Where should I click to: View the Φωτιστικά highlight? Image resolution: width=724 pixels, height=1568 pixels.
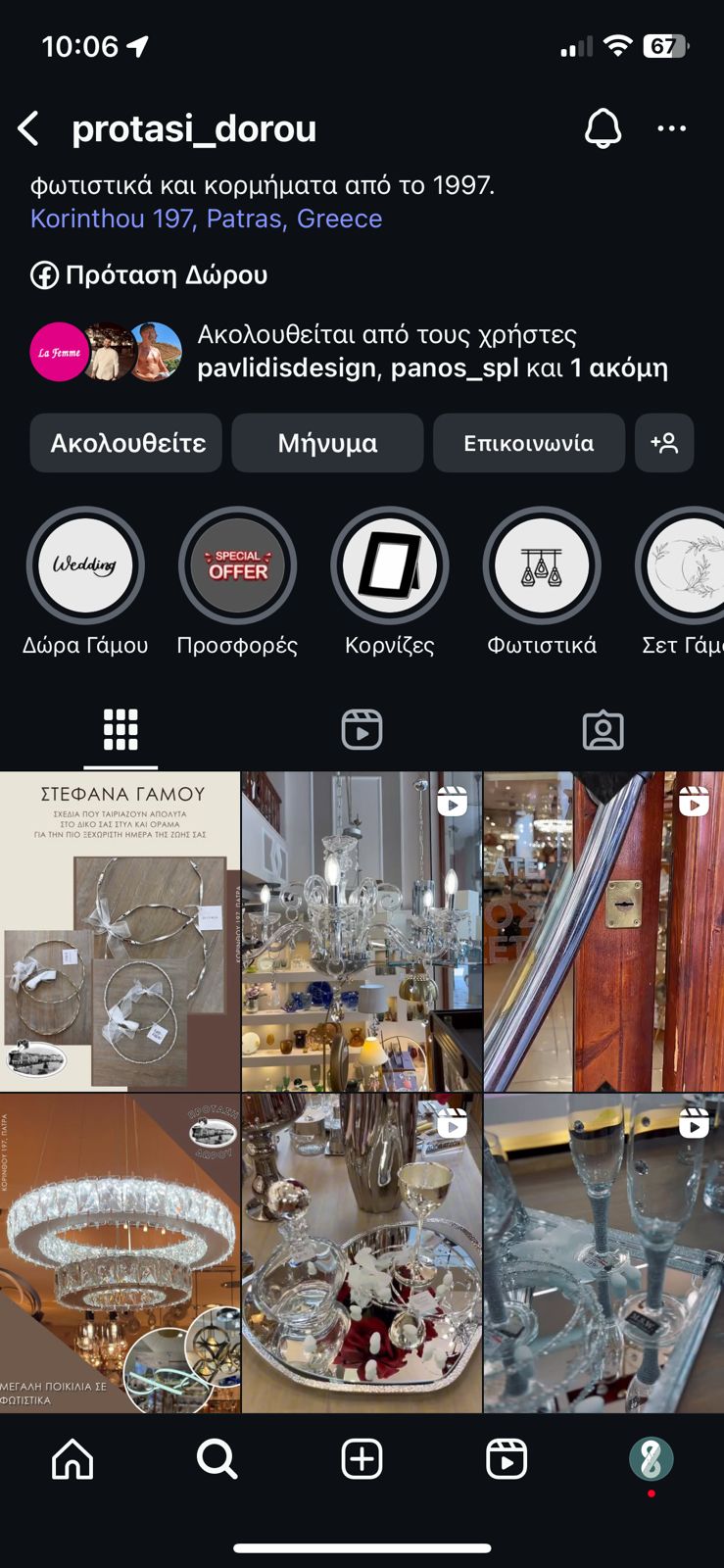(541, 565)
